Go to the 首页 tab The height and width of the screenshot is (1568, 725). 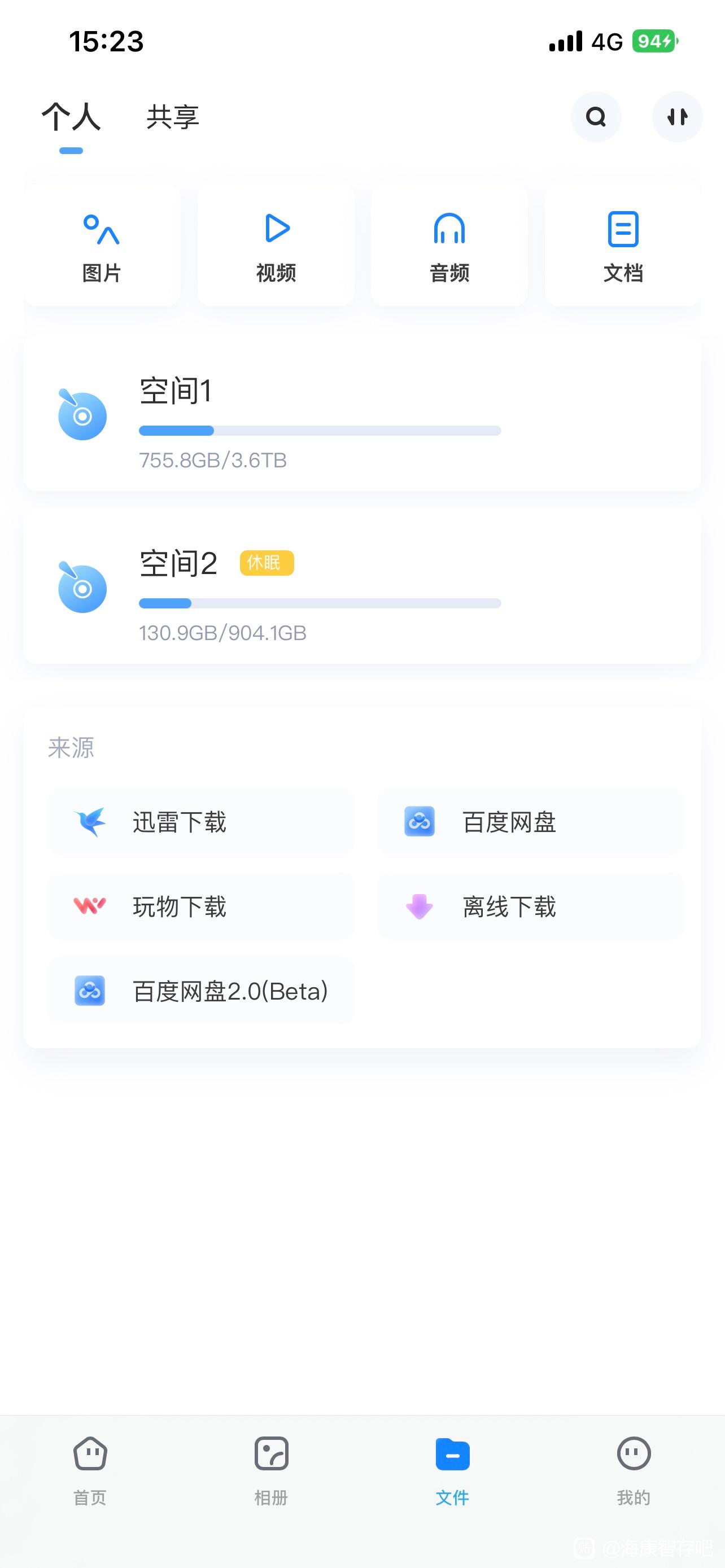tap(90, 1470)
